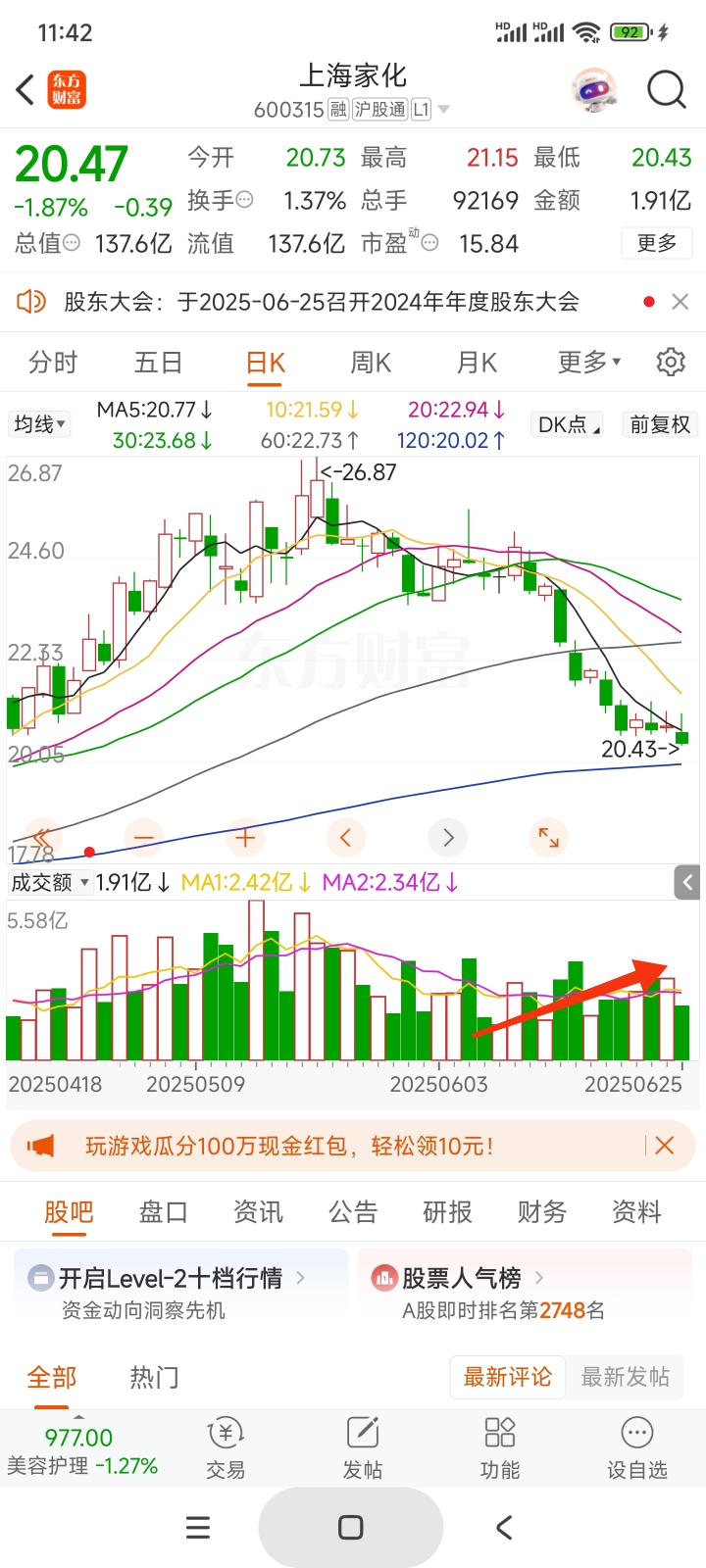Image resolution: width=706 pixels, height=1568 pixels.
Task: Tap 交易 in the bottom bar
Action: tap(226, 1448)
